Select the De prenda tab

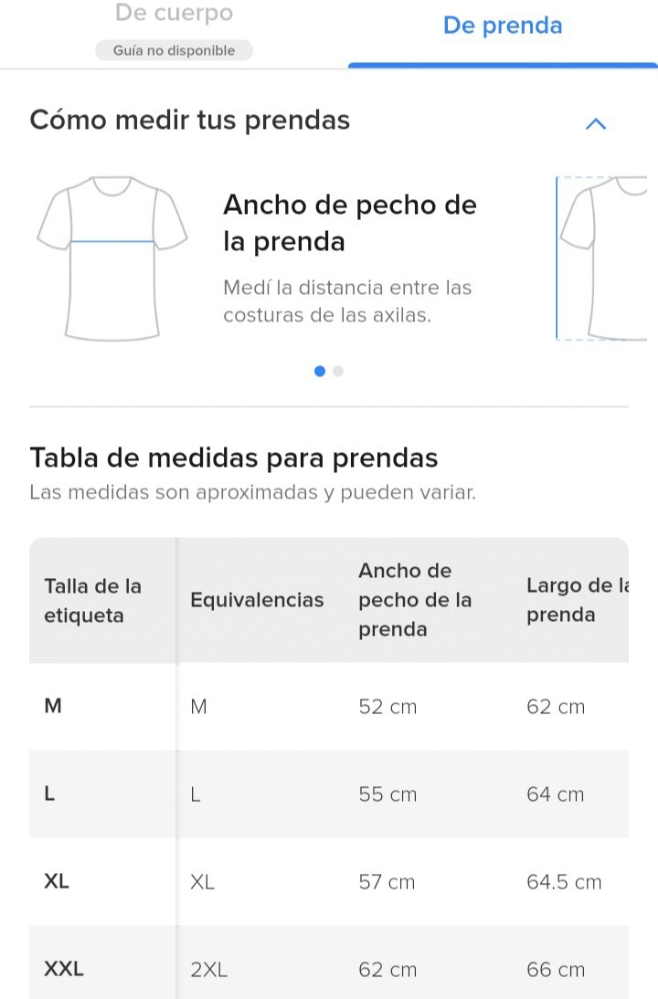click(x=502, y=27)
